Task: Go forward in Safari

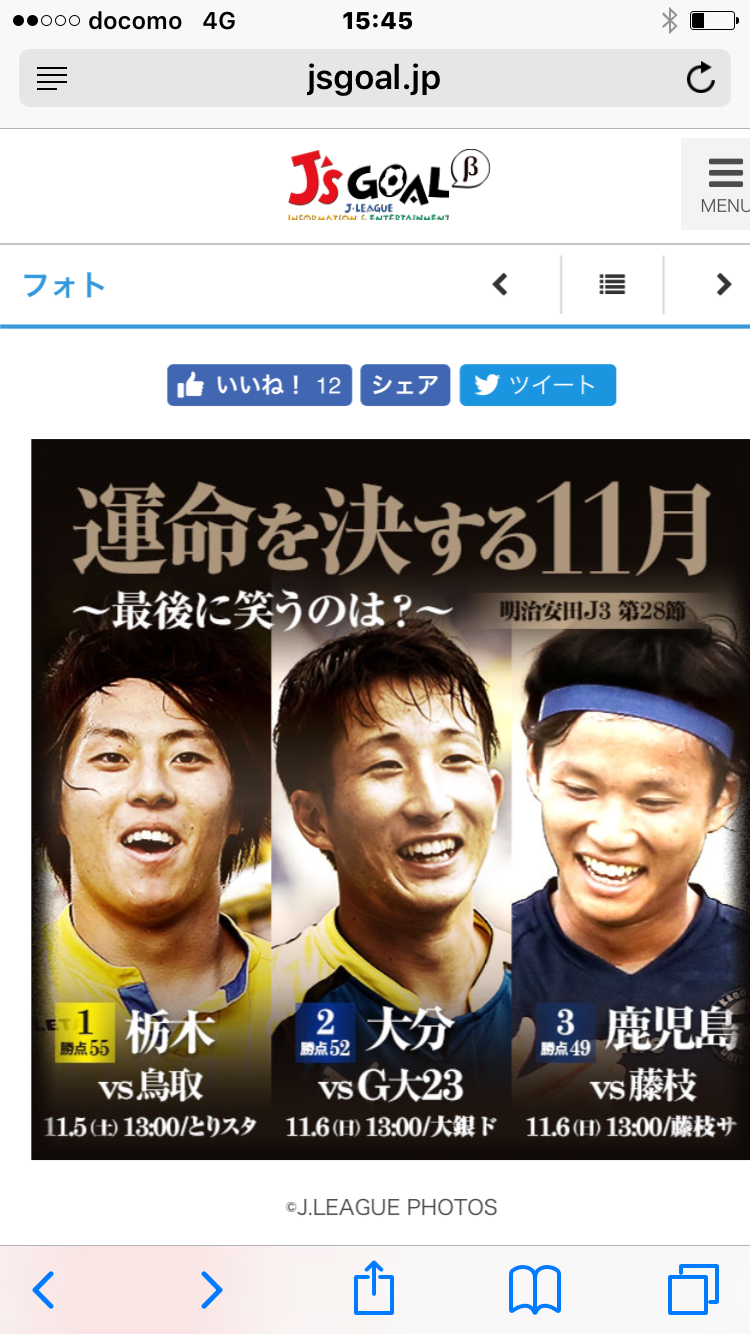Action: pos(210,1290)
